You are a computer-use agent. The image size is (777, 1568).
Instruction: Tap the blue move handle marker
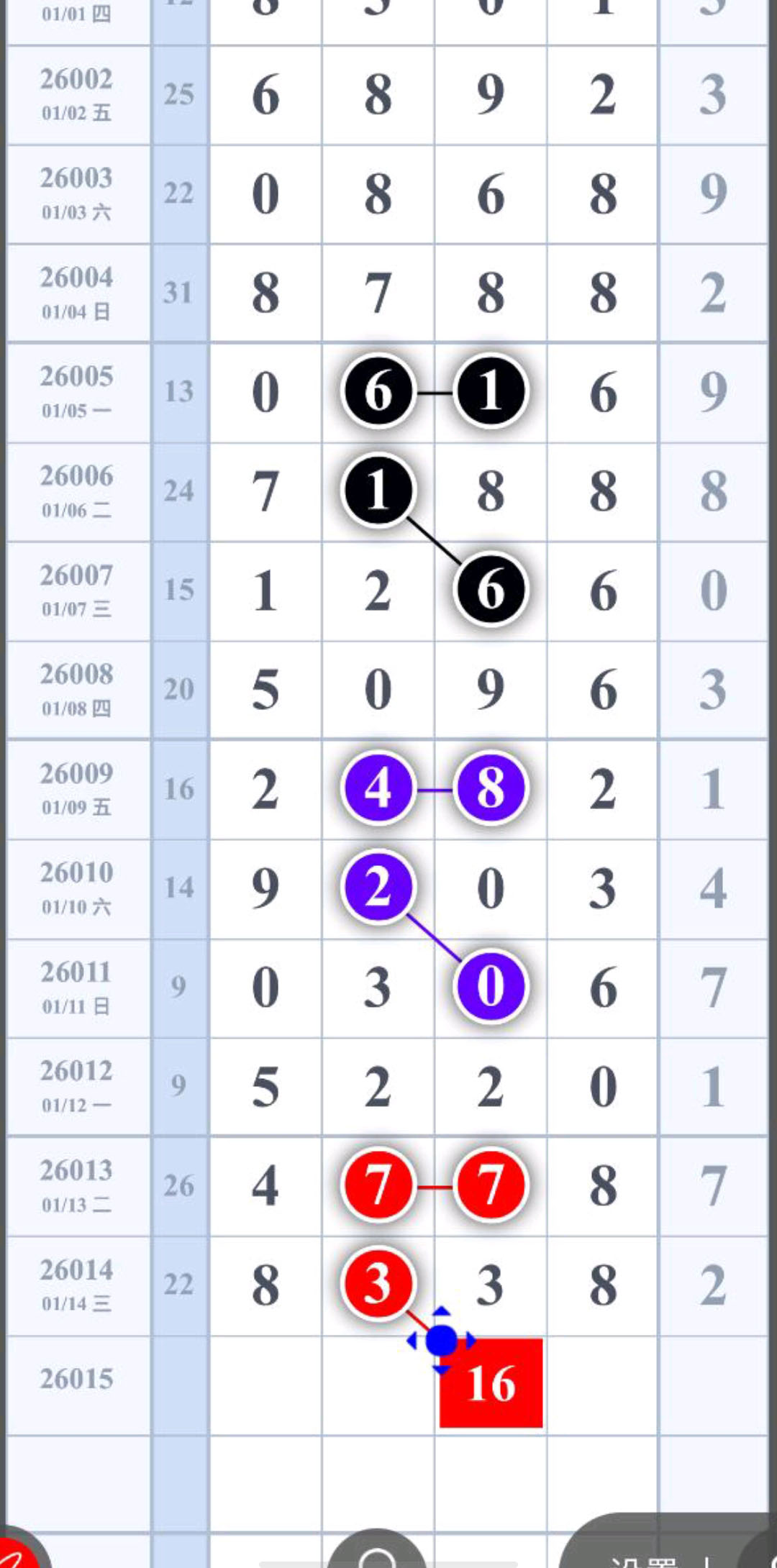441,1340
